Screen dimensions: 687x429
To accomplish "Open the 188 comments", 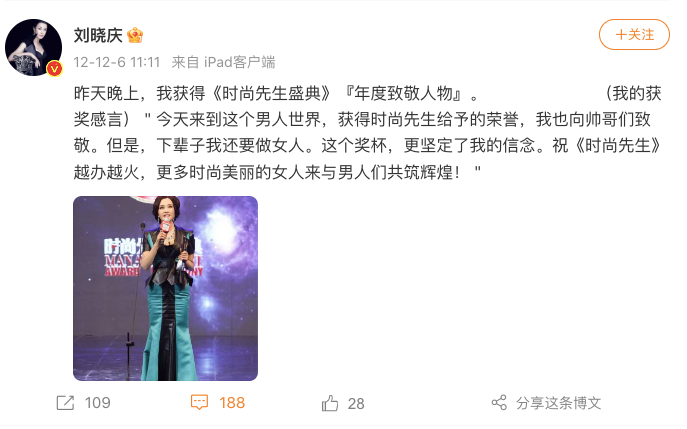I will pos(218,403).
